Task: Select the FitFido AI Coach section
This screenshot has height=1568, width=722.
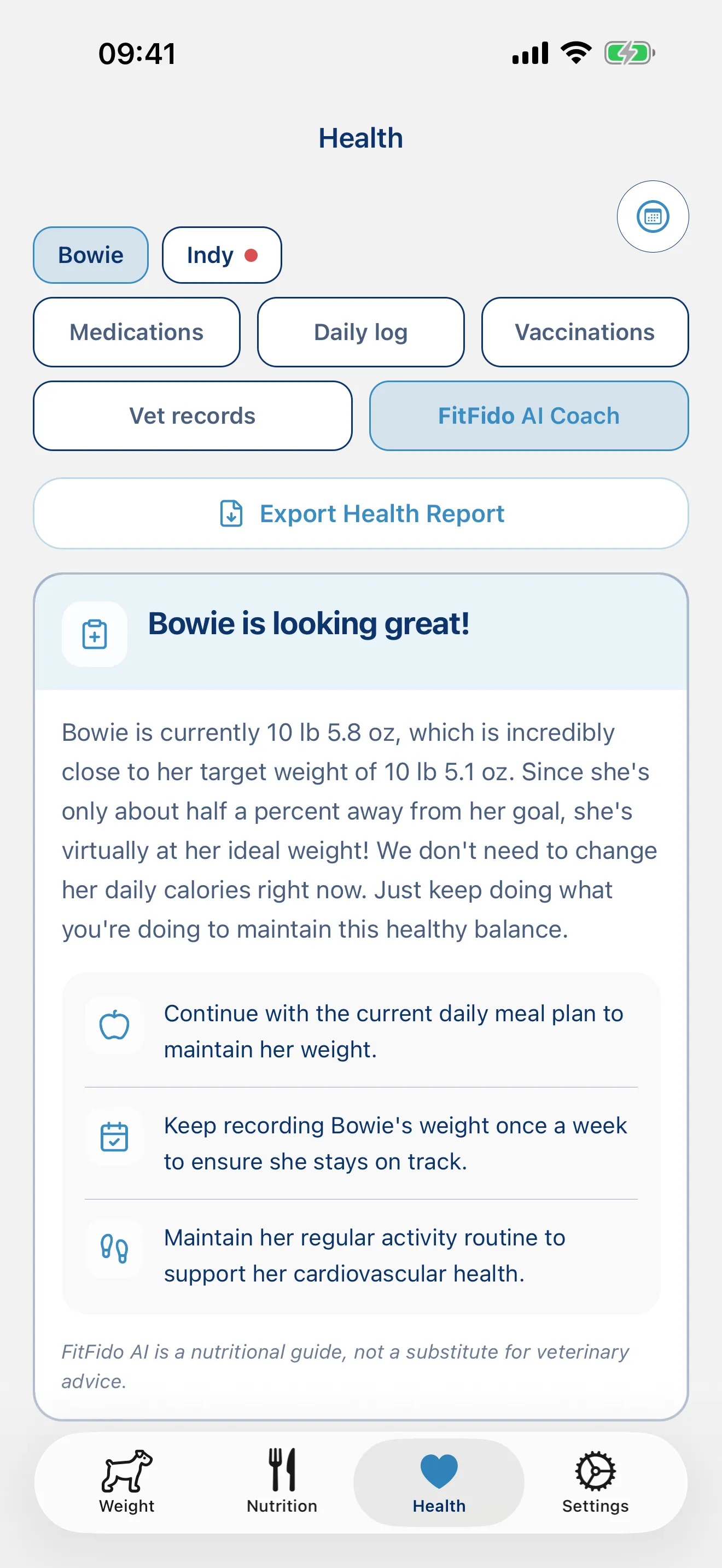Action: point(528,416)
